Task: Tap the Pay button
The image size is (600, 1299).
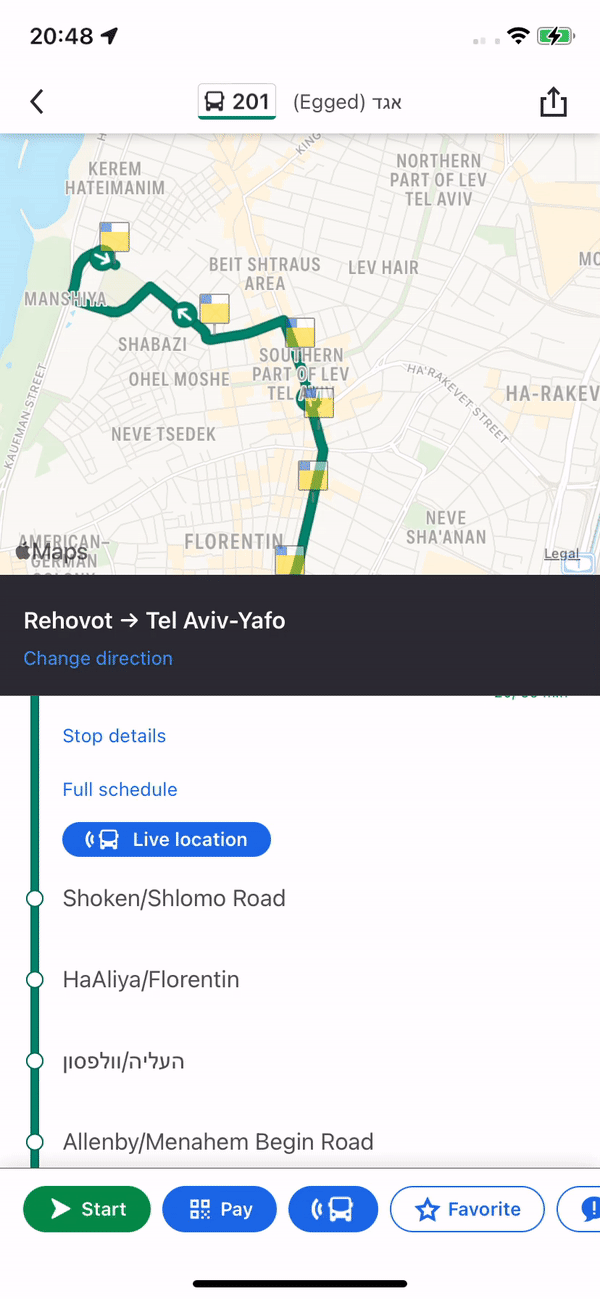Action: coord(220,1209)
